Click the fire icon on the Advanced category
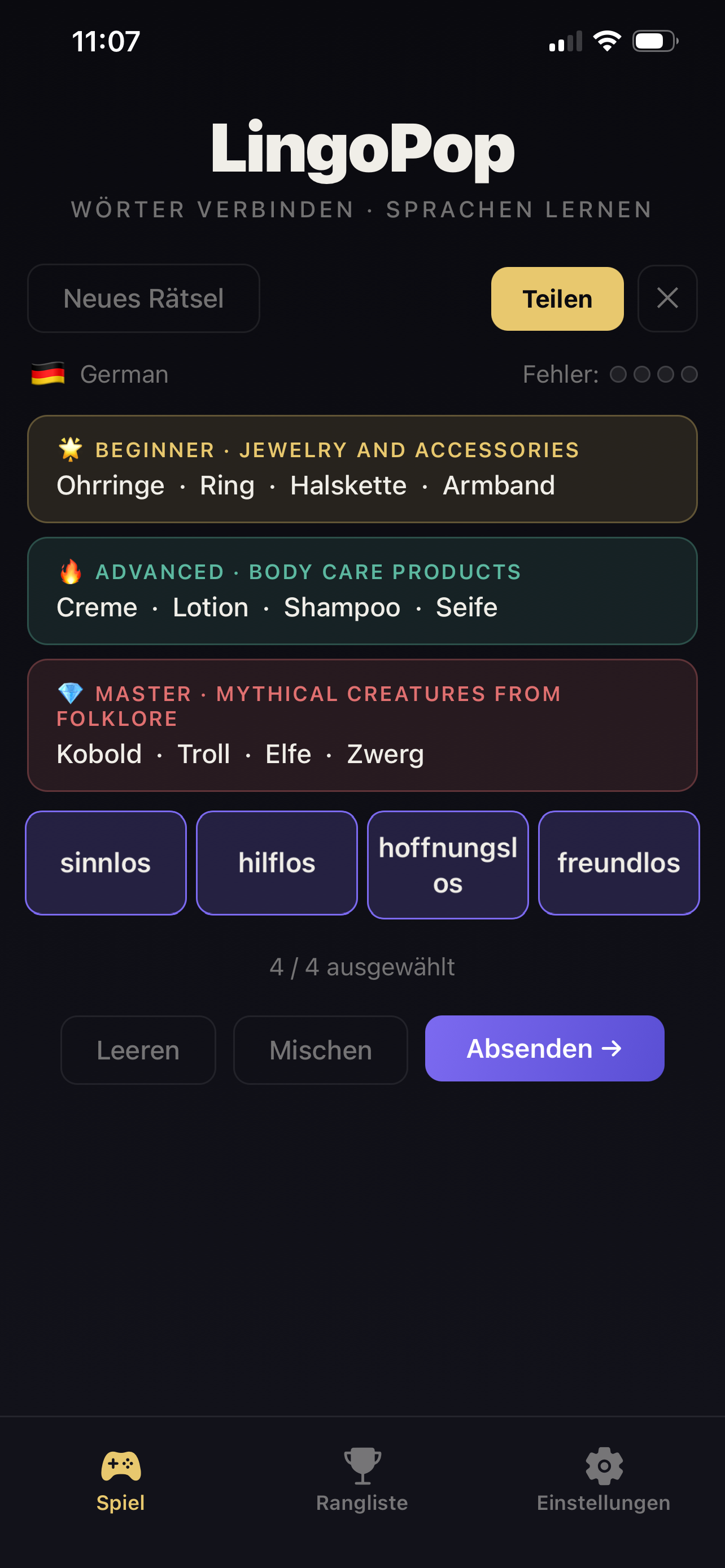Image resolution: width=725 pixels, height=1568 pixels. (71, 571)
